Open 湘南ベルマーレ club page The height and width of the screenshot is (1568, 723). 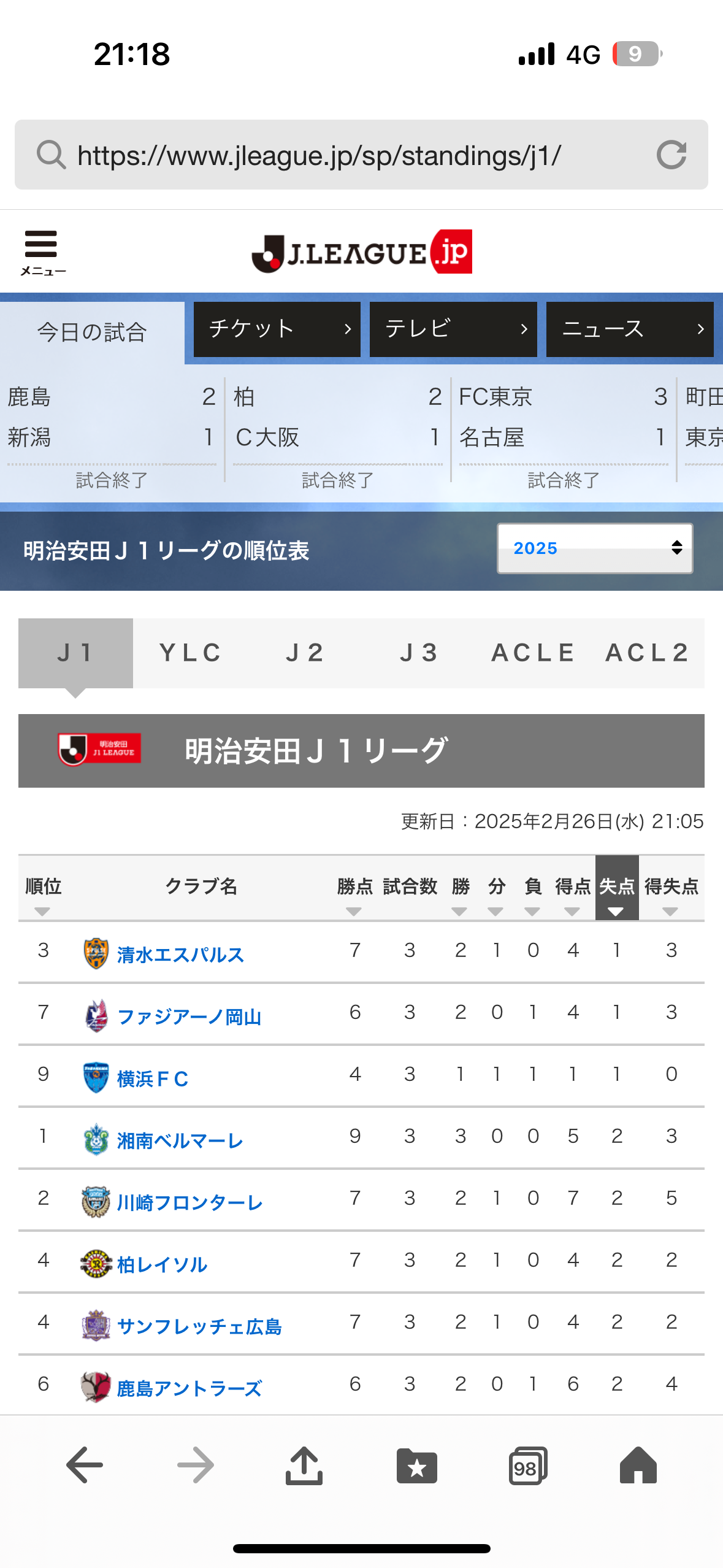[180, 1140]
